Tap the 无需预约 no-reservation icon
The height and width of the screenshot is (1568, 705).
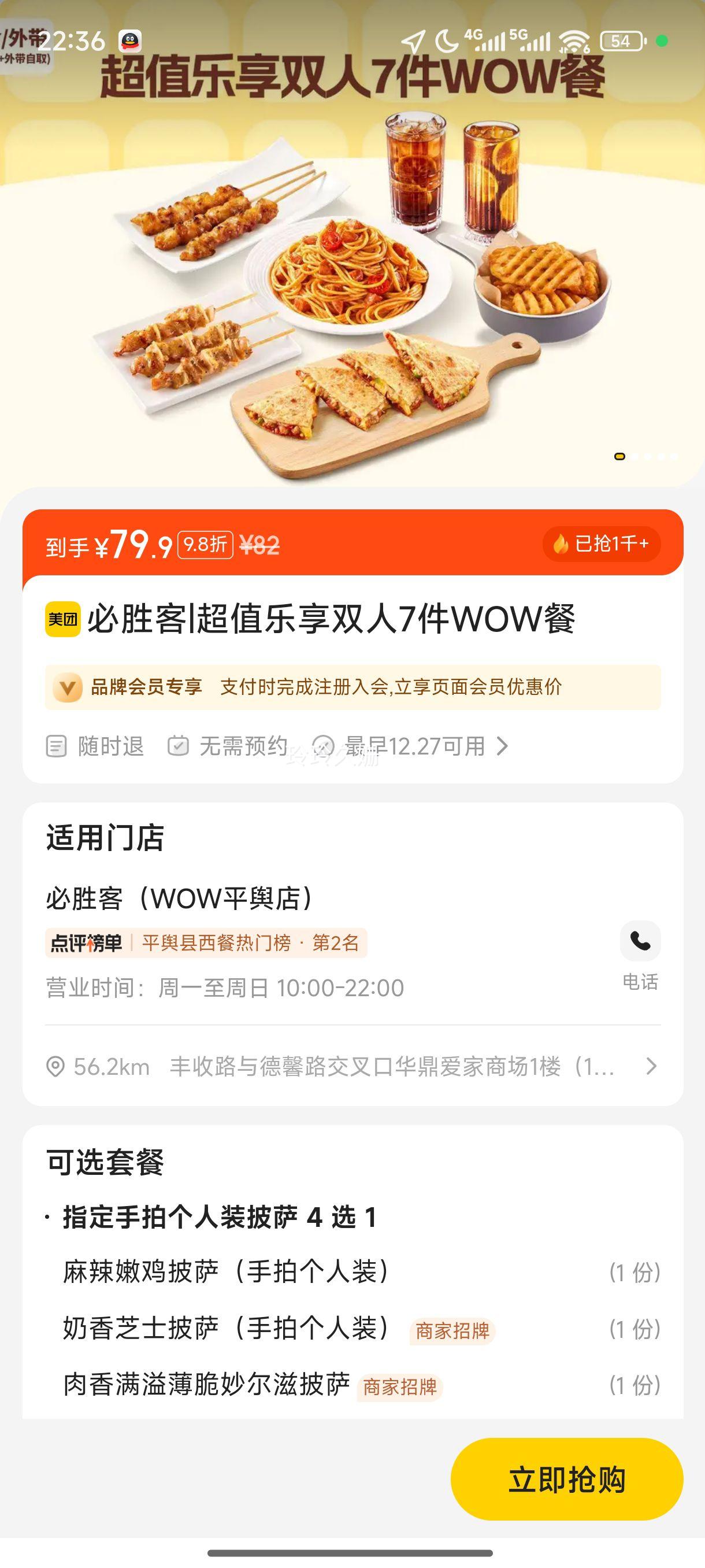[178, 746]
